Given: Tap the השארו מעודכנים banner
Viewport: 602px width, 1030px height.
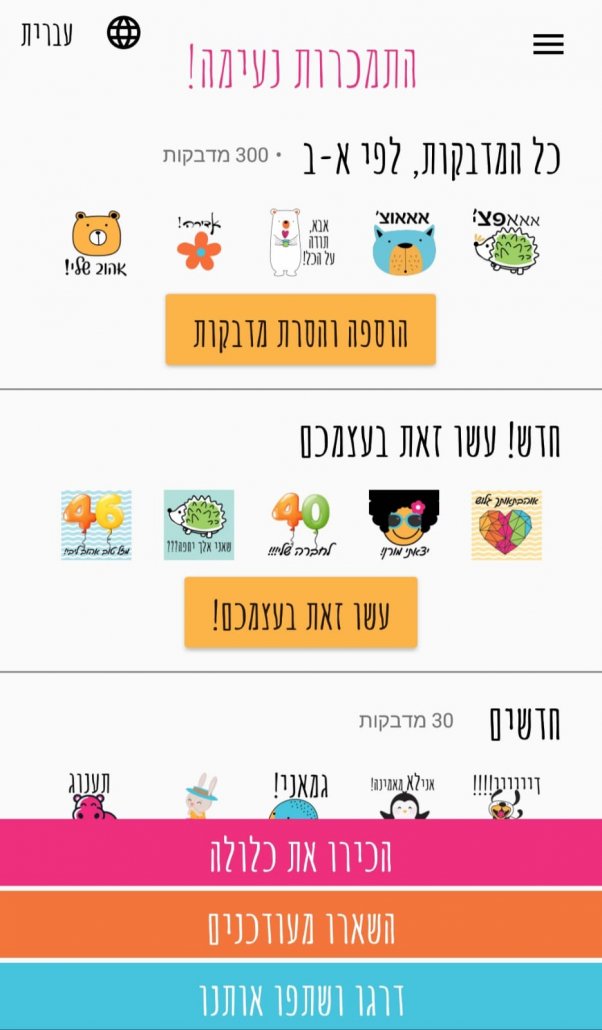Looking at the screenshot, I should (301, 924).
